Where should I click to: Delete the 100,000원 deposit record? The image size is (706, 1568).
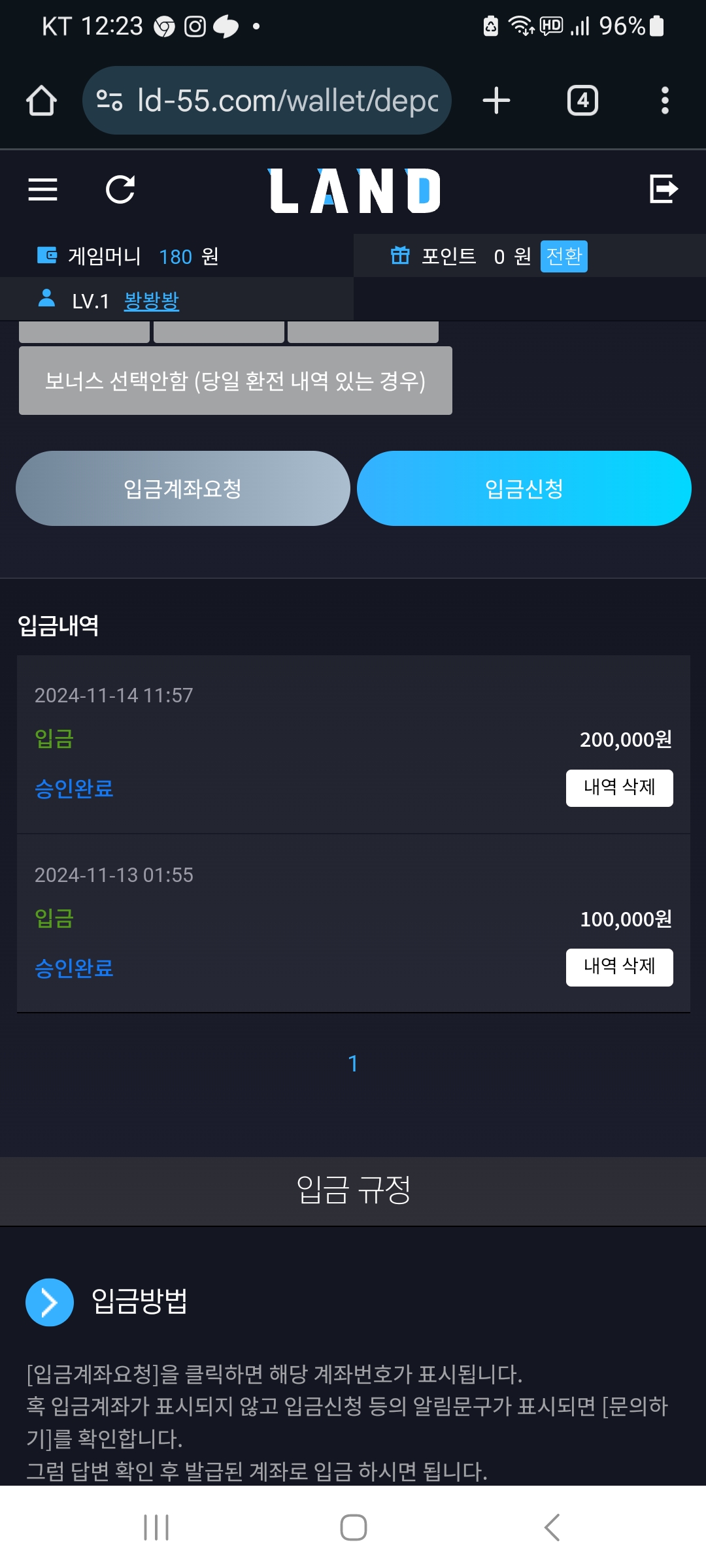click(619, 967)
